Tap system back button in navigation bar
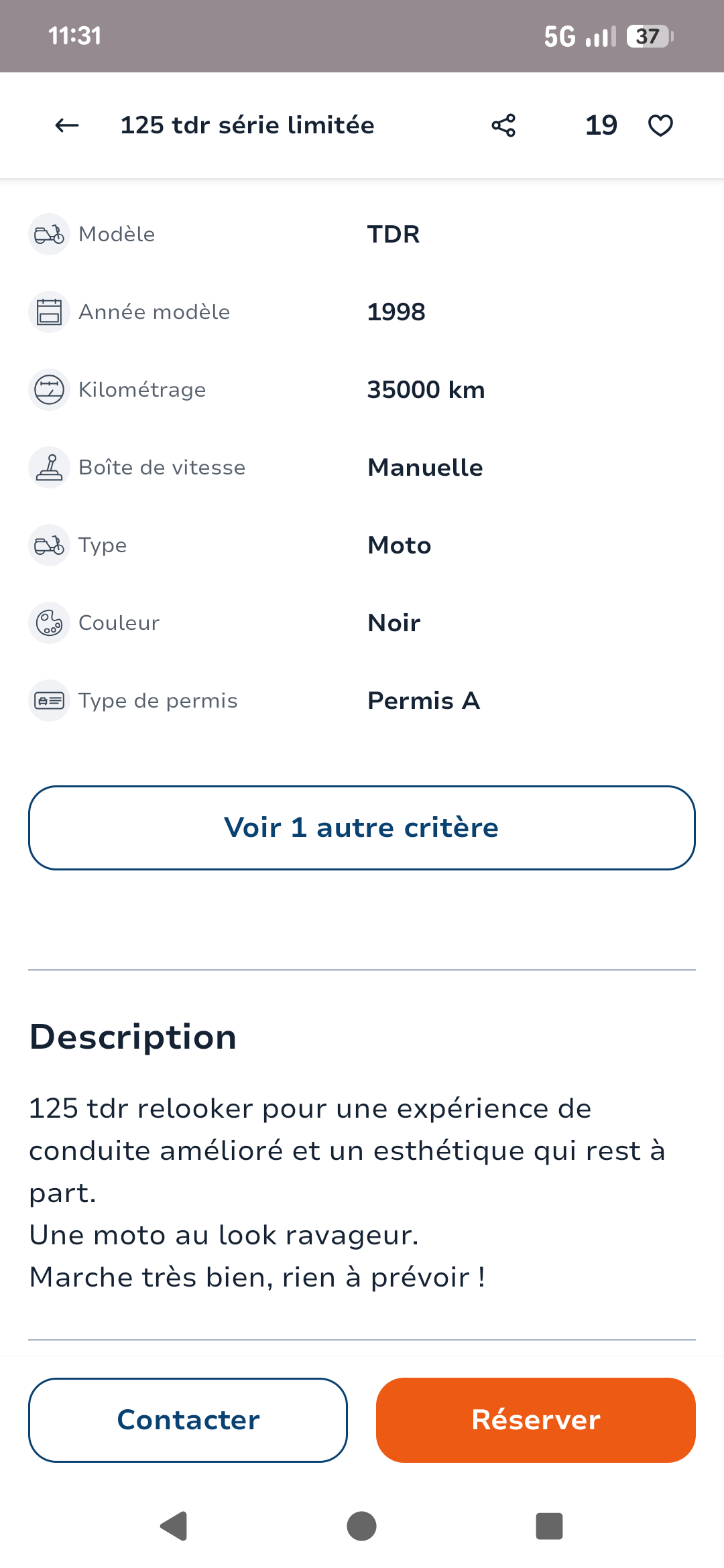The width and height of the screenshot is (724, 1568). click(174, 1526)
